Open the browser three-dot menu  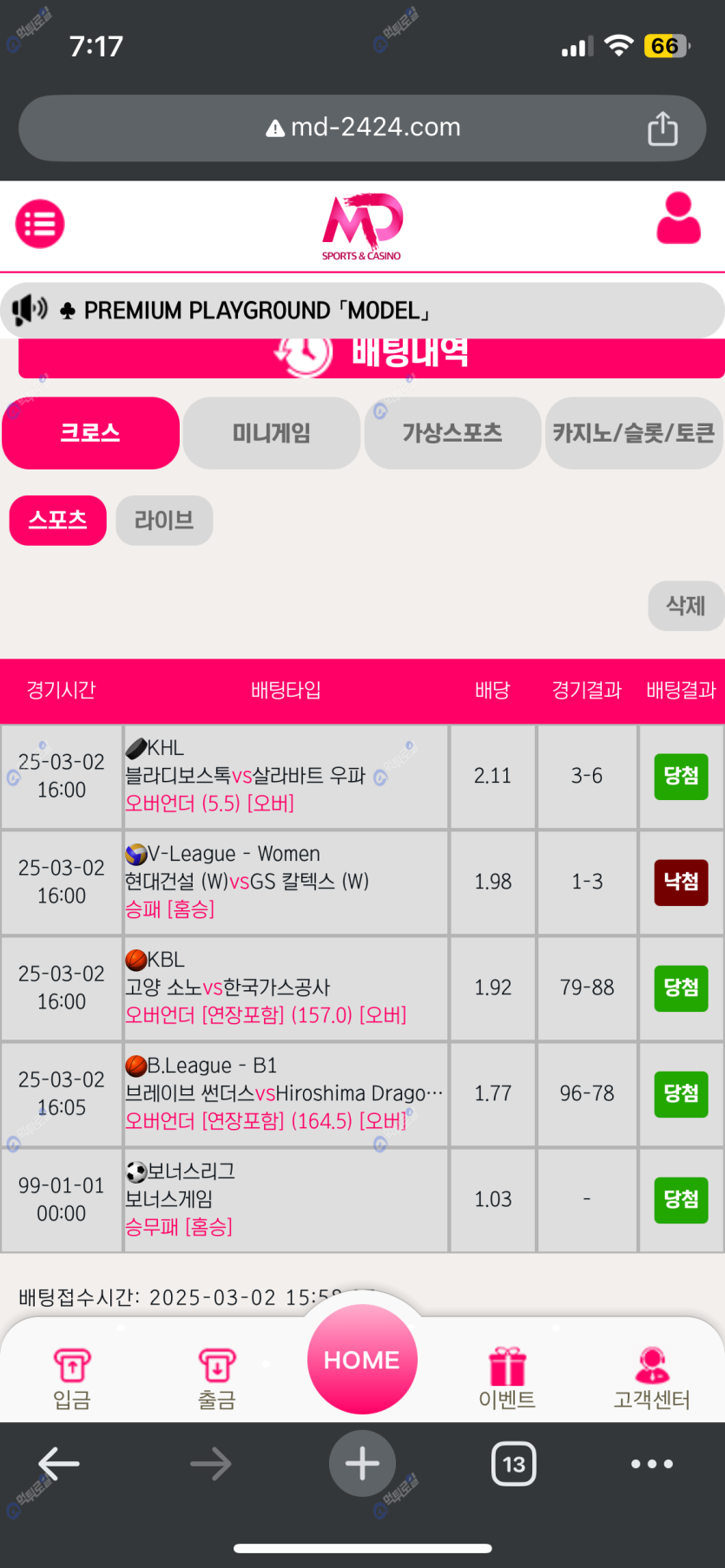coord(651,1464)
